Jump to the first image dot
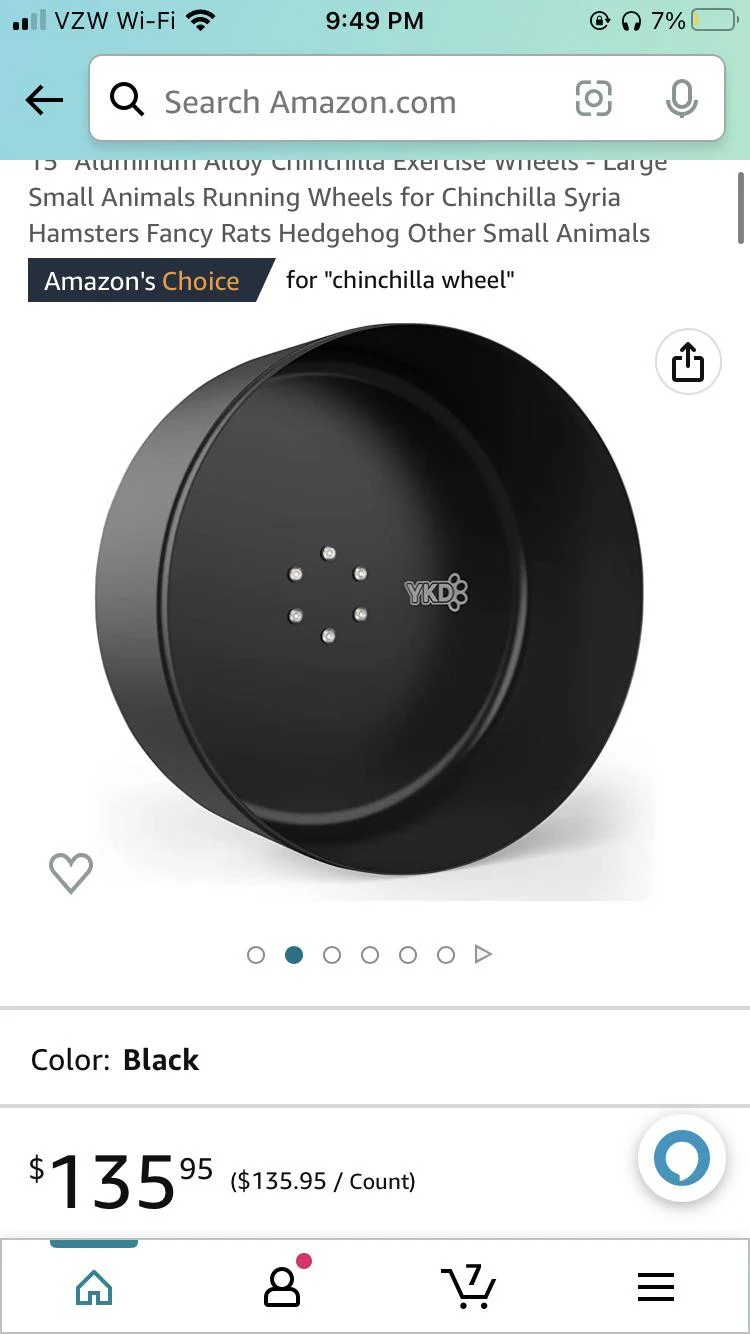 (x=256, y=955)
